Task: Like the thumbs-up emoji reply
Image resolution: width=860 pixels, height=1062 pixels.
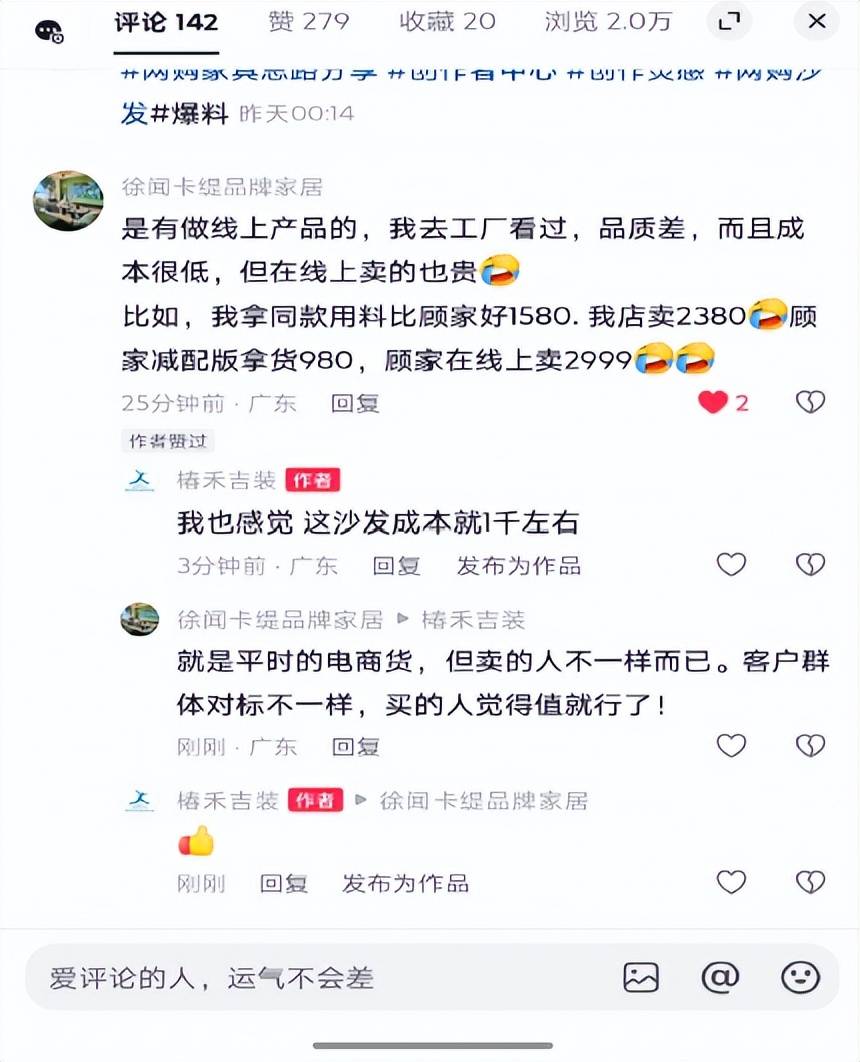Action: pyautogui.click(x=731, y=882)
